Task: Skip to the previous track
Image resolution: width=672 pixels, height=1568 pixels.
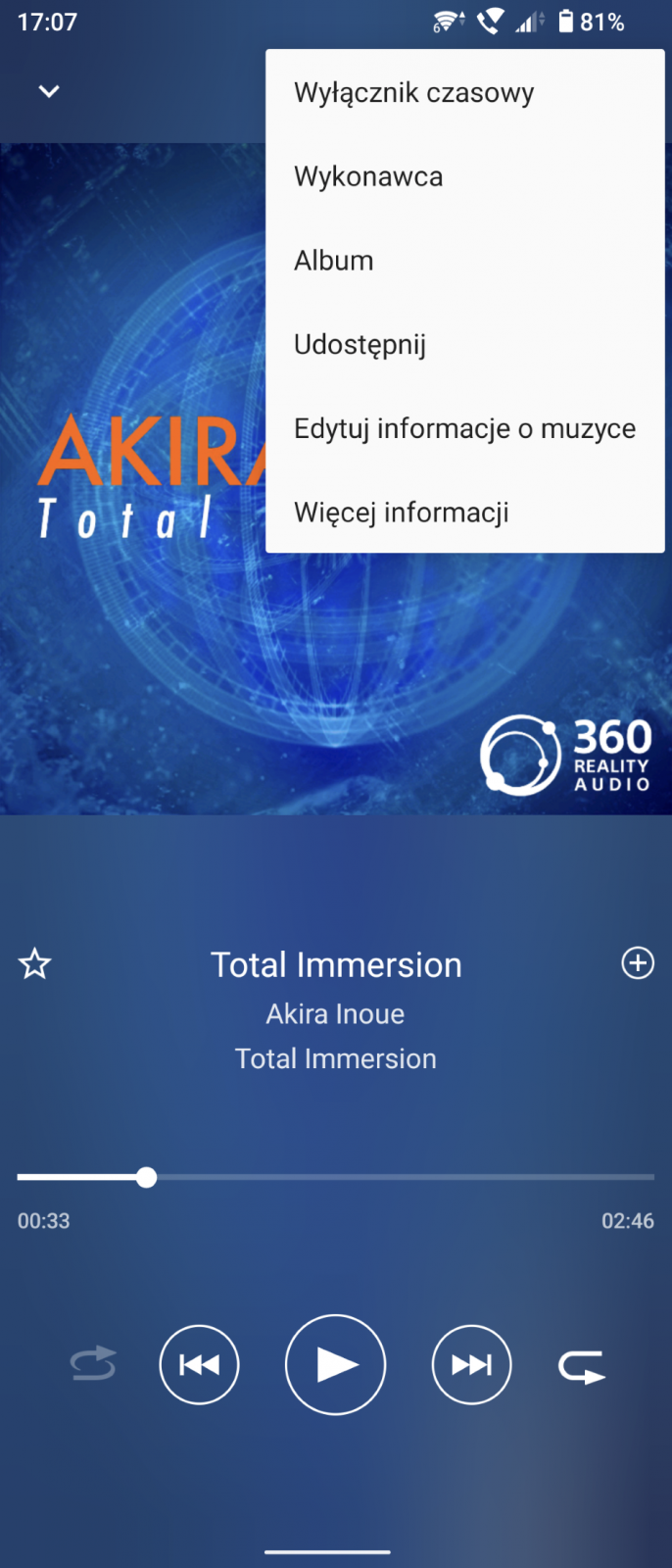Action: [199, 1364]
